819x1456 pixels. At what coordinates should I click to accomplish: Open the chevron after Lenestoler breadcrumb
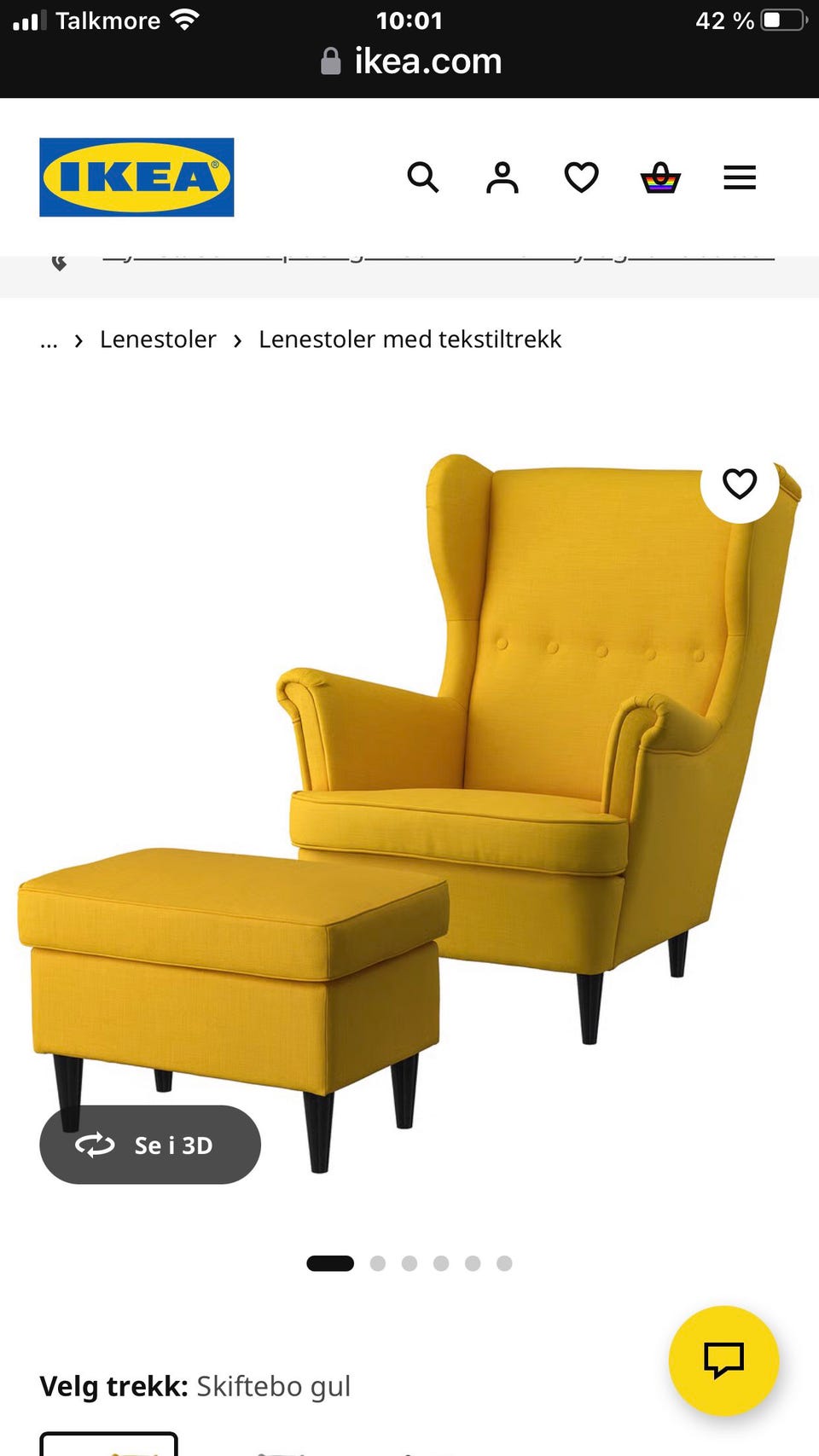coord(236,339)
